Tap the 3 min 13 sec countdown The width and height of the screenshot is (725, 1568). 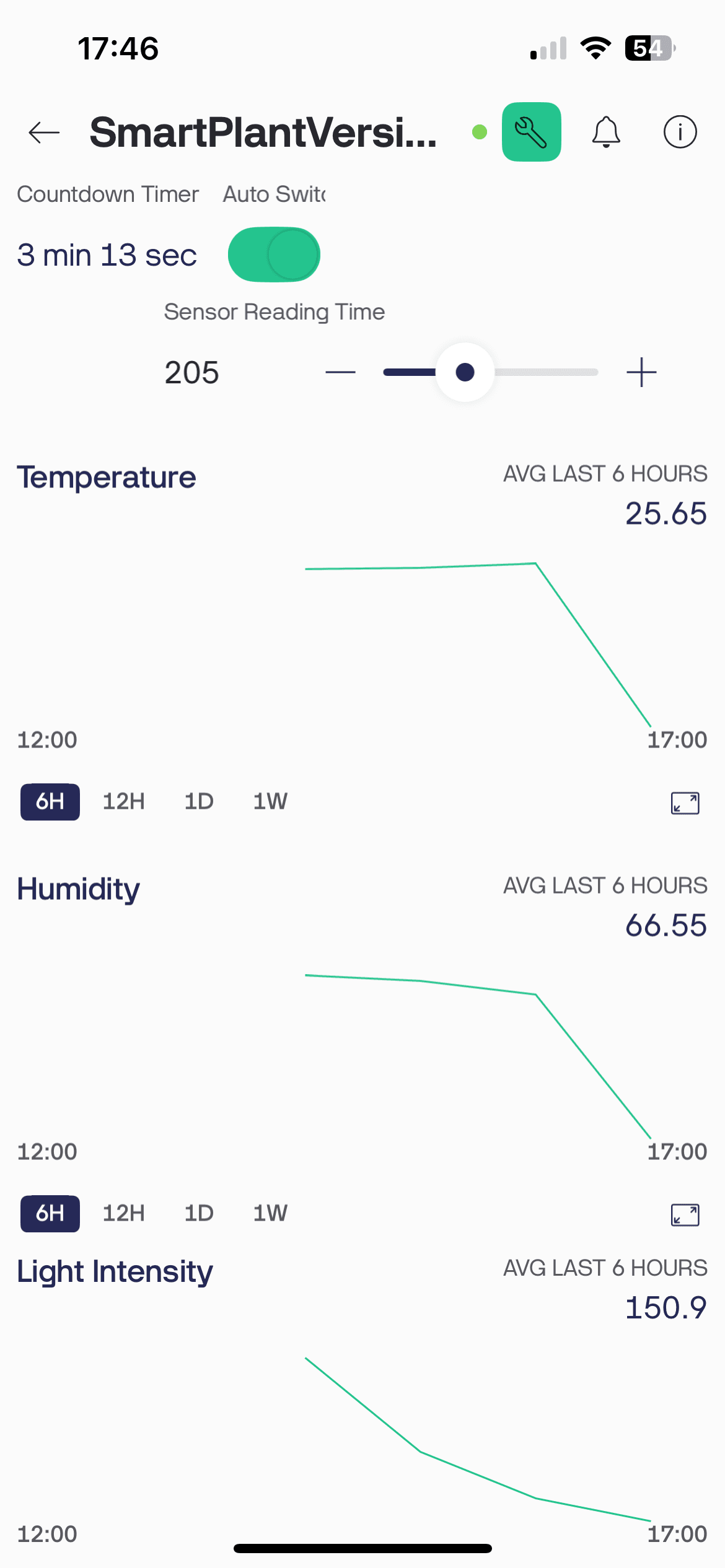pyautogui.click(x=107, y=254)
